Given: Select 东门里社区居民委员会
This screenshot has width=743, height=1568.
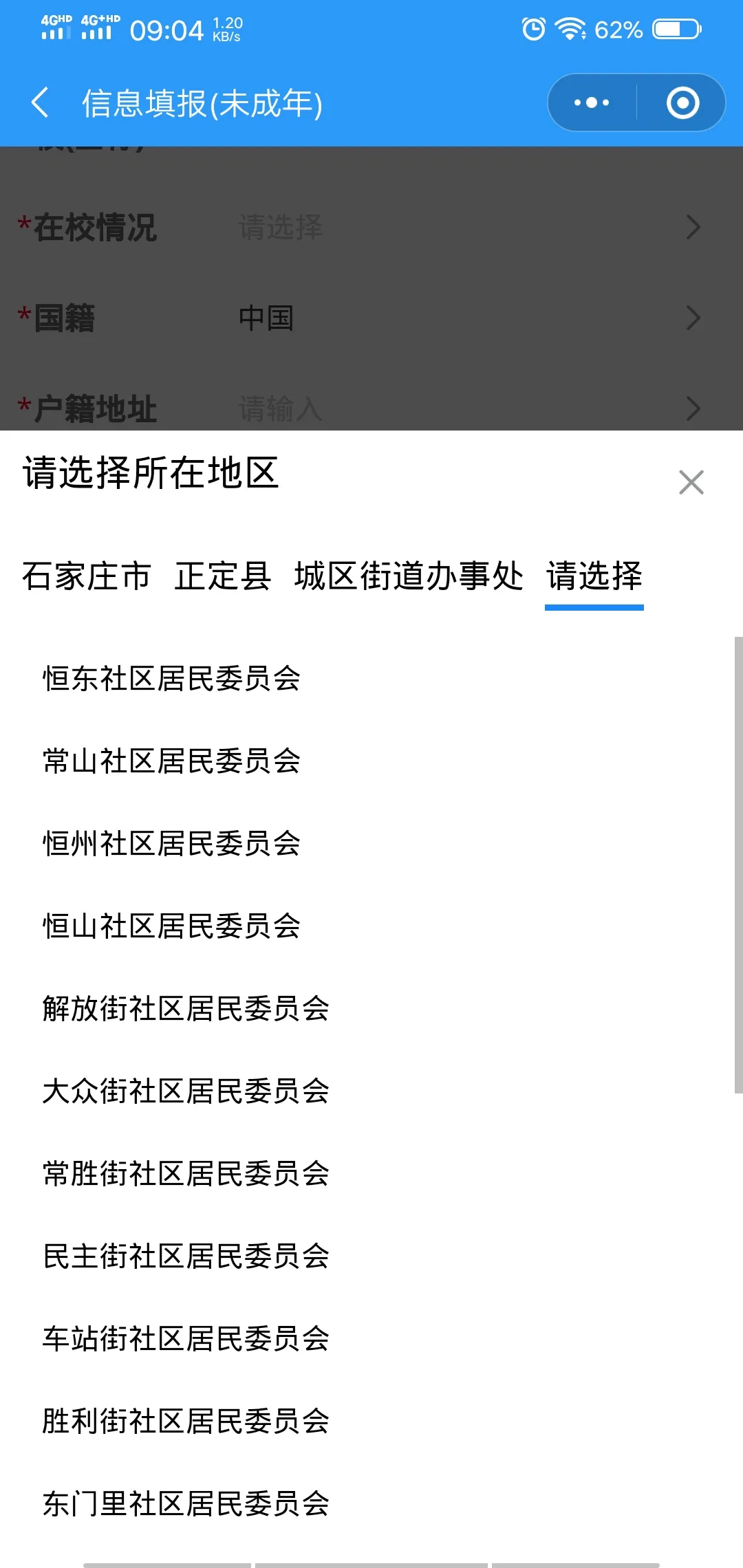Looking at the screenshot, I should click(186, 1504).
